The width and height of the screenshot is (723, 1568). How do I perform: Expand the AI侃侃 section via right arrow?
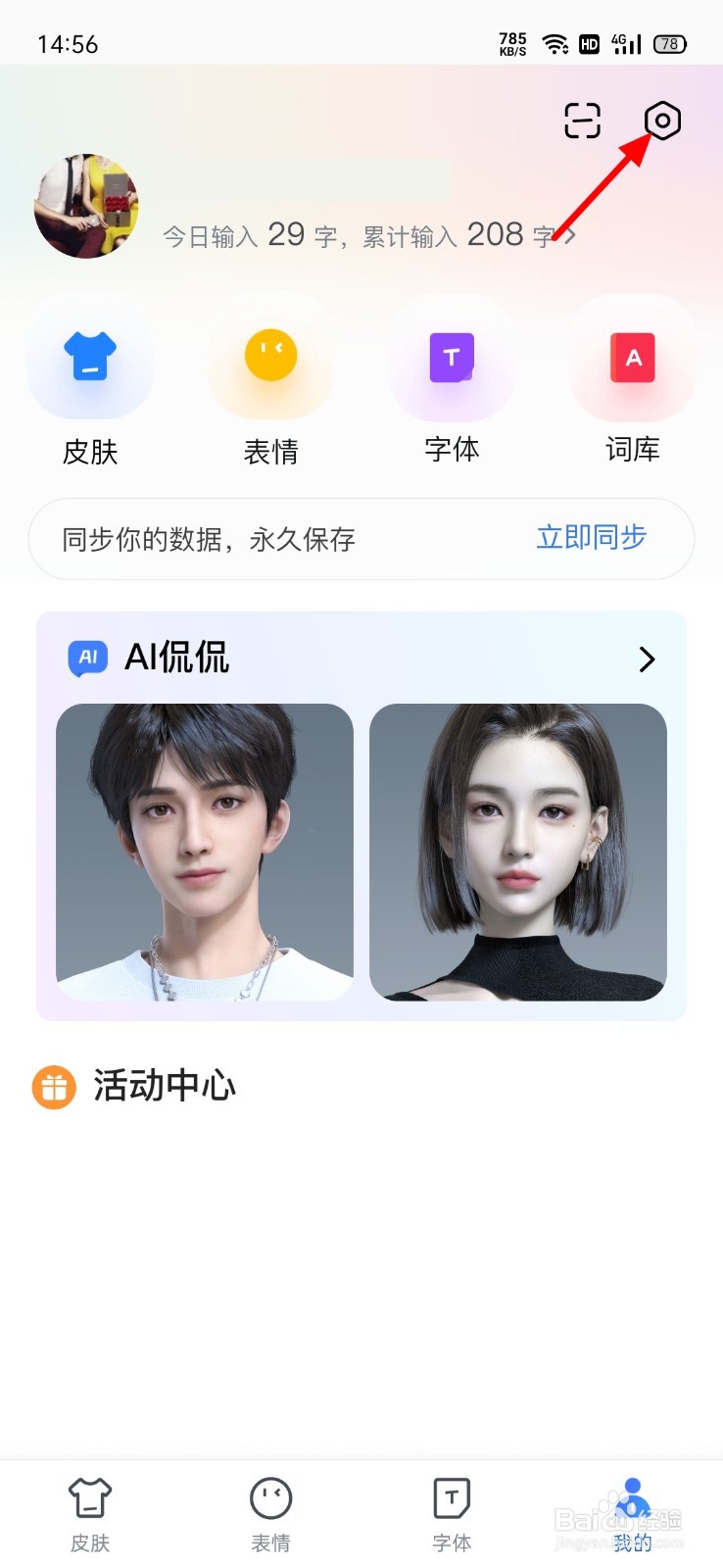[x=646, y=660]
